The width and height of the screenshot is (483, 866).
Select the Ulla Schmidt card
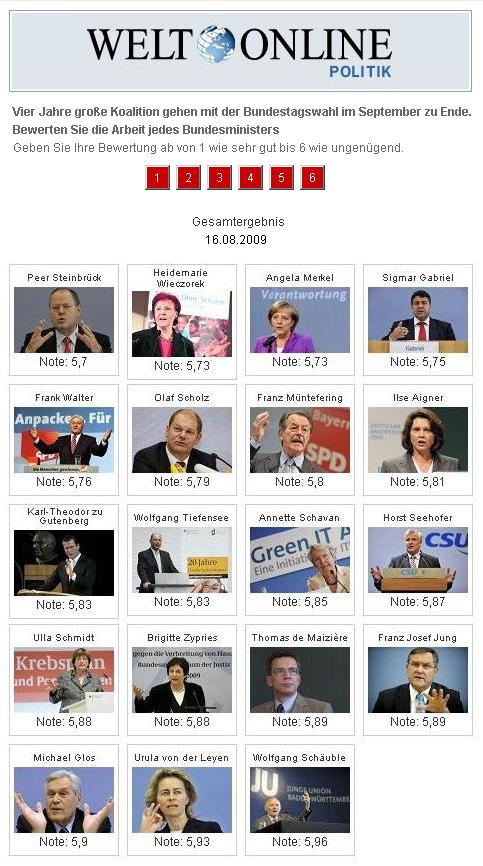pos(64,680)
